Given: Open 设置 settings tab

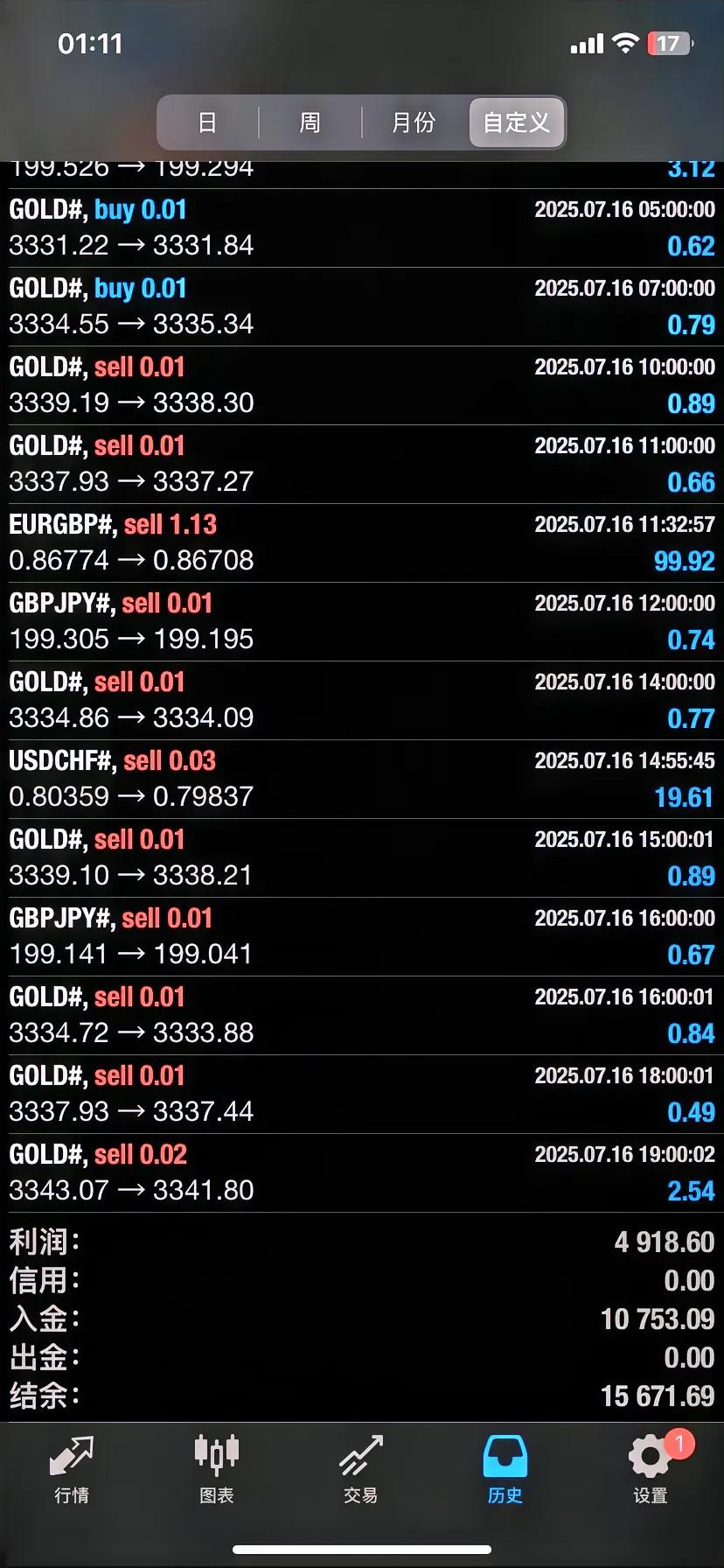Looking at the screenshot, I should pyautogui.click(x=651, y=1469).
